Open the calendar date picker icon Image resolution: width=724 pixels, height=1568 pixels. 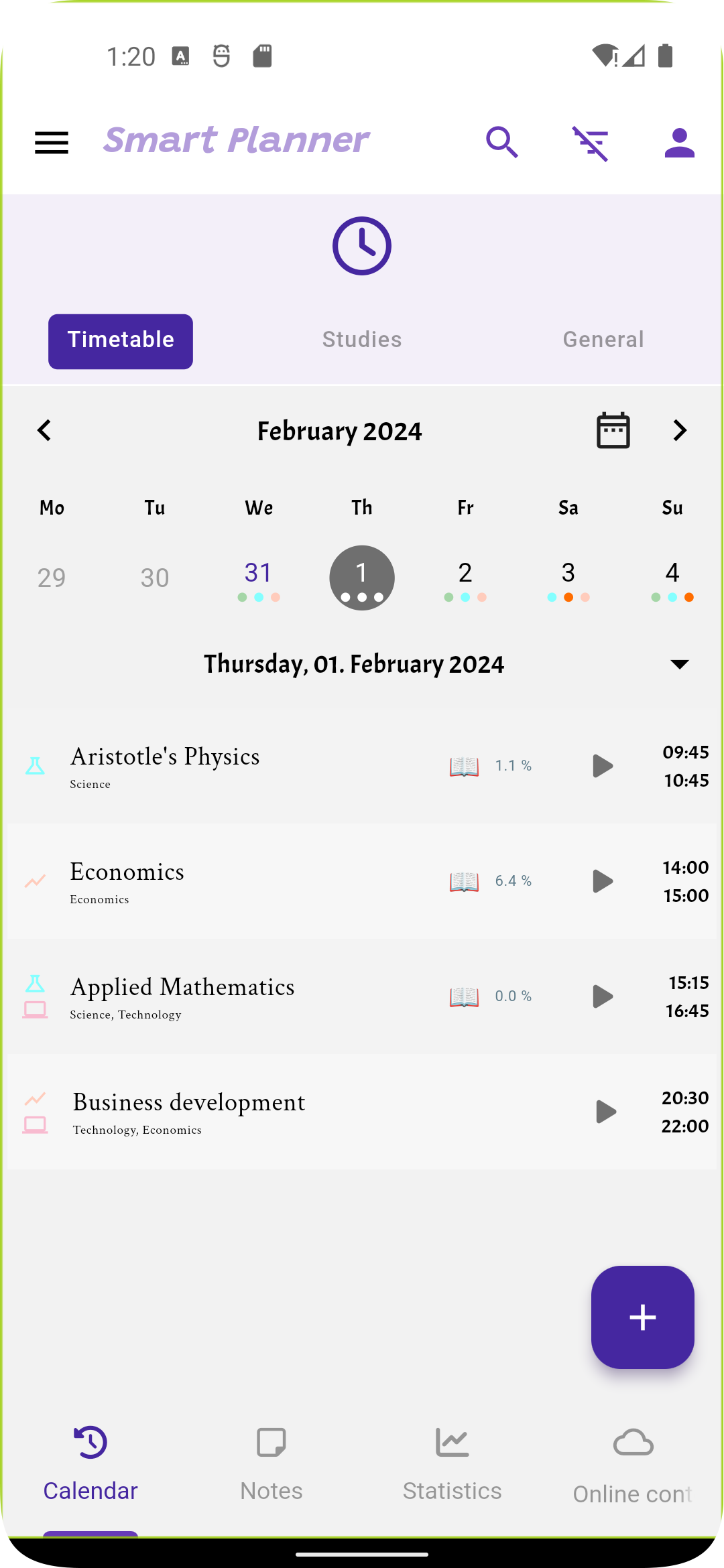613,431
